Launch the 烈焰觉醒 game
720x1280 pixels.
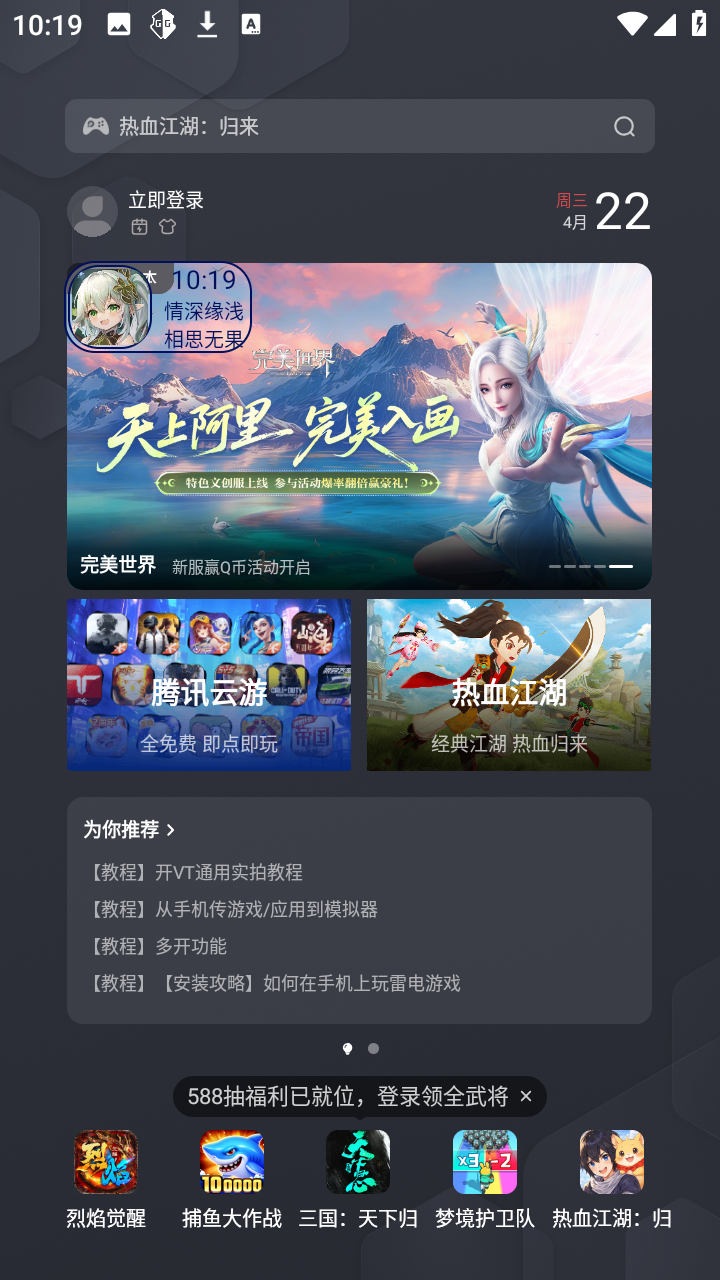pos(106,1162)
